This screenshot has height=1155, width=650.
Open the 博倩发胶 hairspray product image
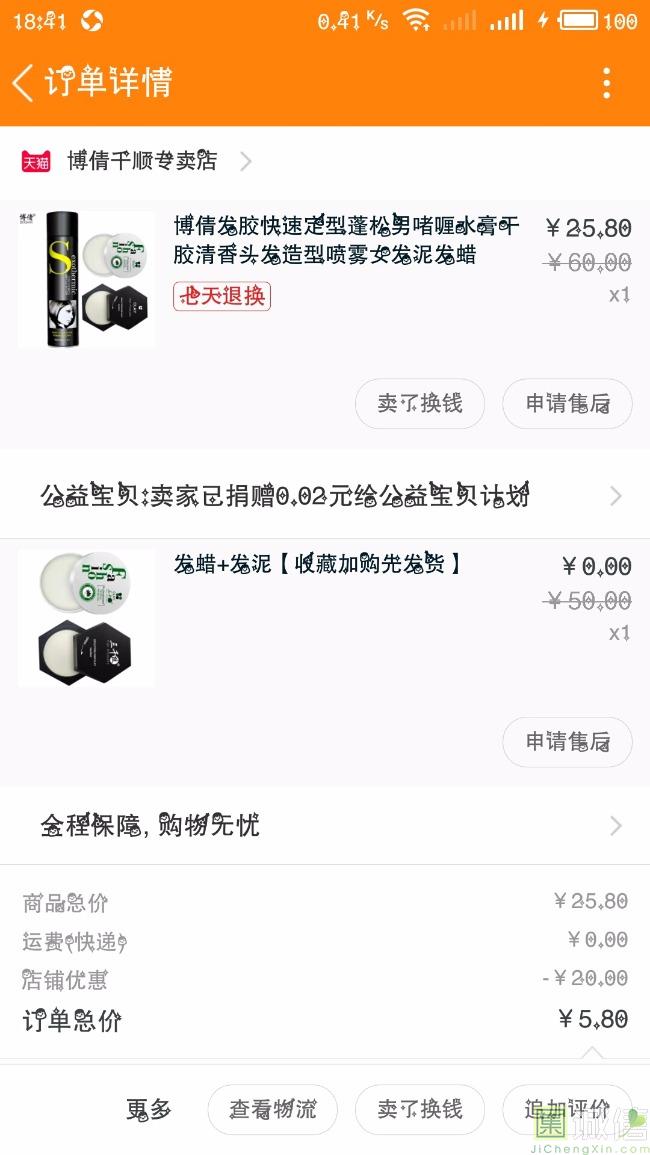(x=87, y=279)
